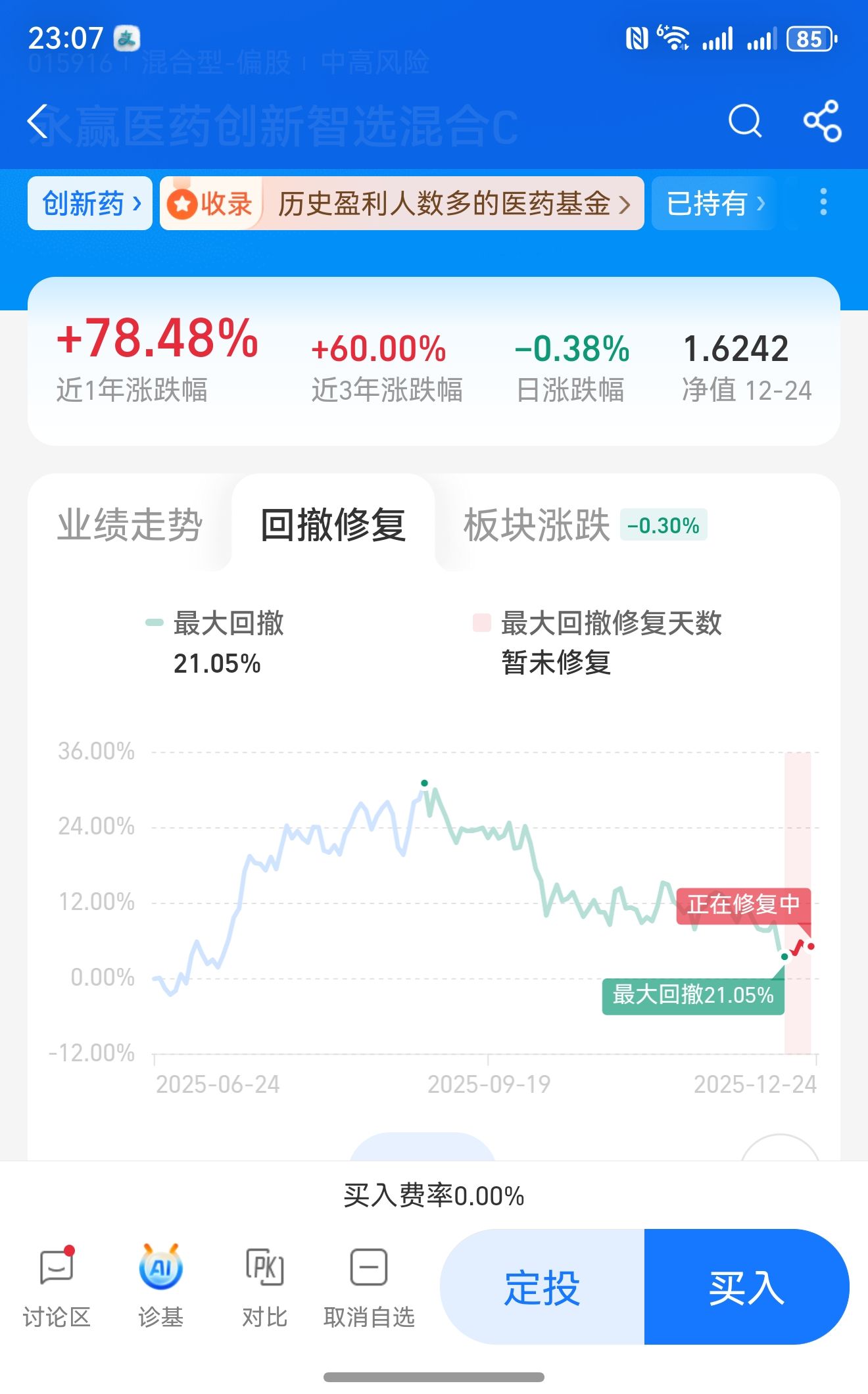
Task: Select the 回撤修复 tab
Action: click(x=333, y=525)
